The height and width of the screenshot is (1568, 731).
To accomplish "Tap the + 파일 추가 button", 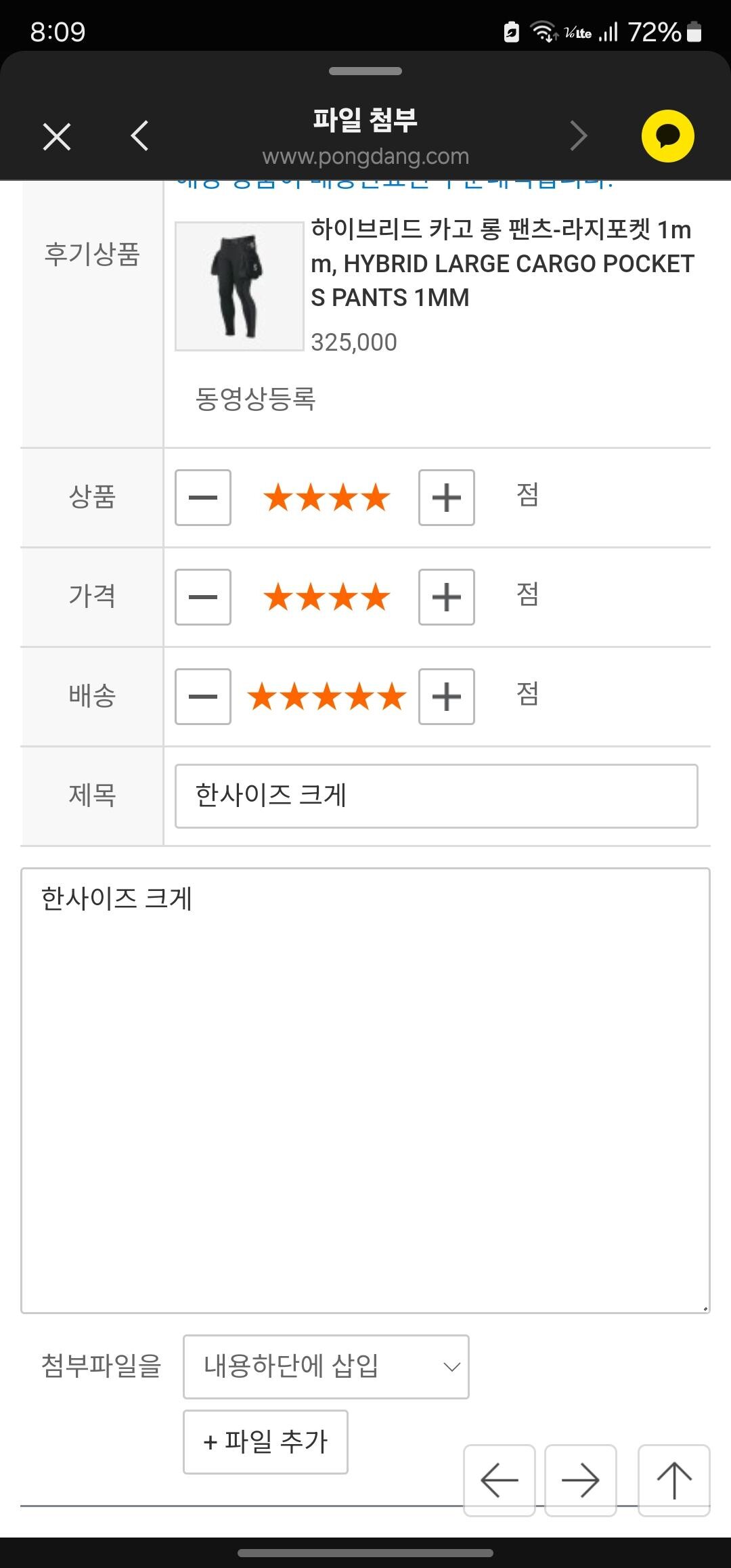I will click(265, 1442).
